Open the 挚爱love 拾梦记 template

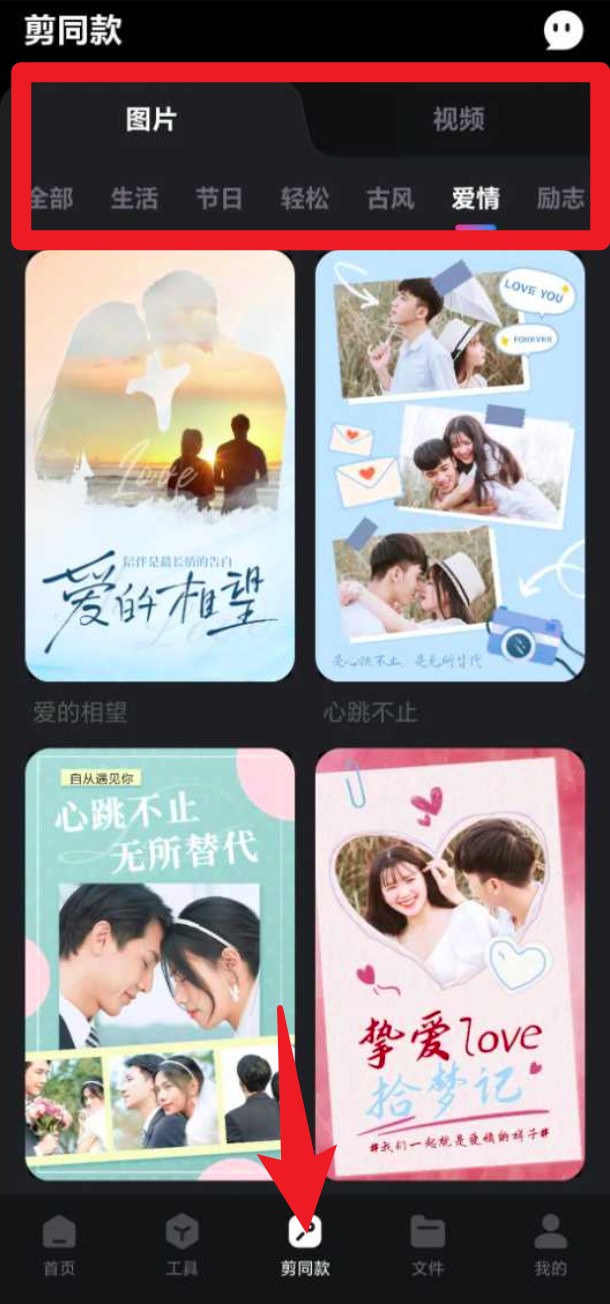pyautogui.click(x=450, y=965)
